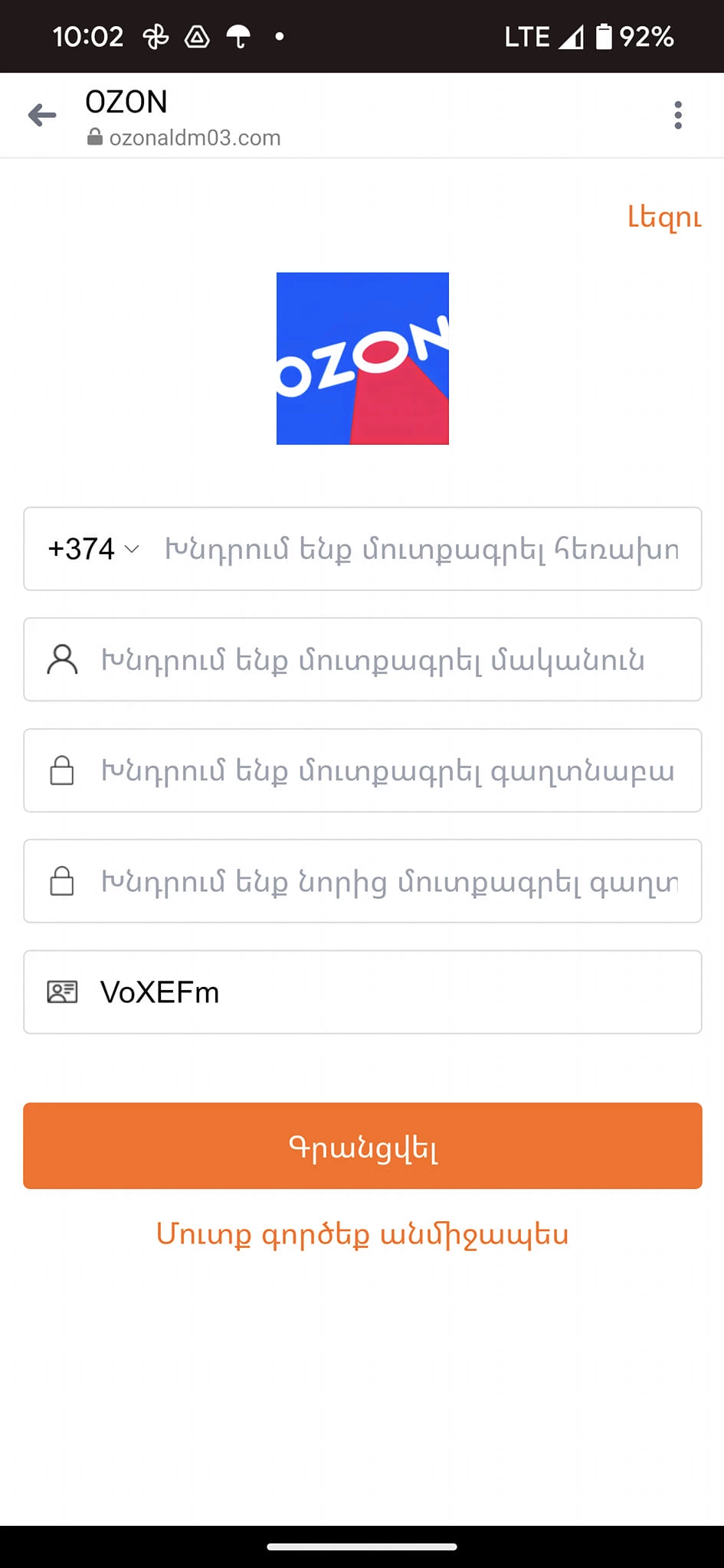Select the first password field
Image resolution: width=724 pixels, height=1568 pixels.
362,770
